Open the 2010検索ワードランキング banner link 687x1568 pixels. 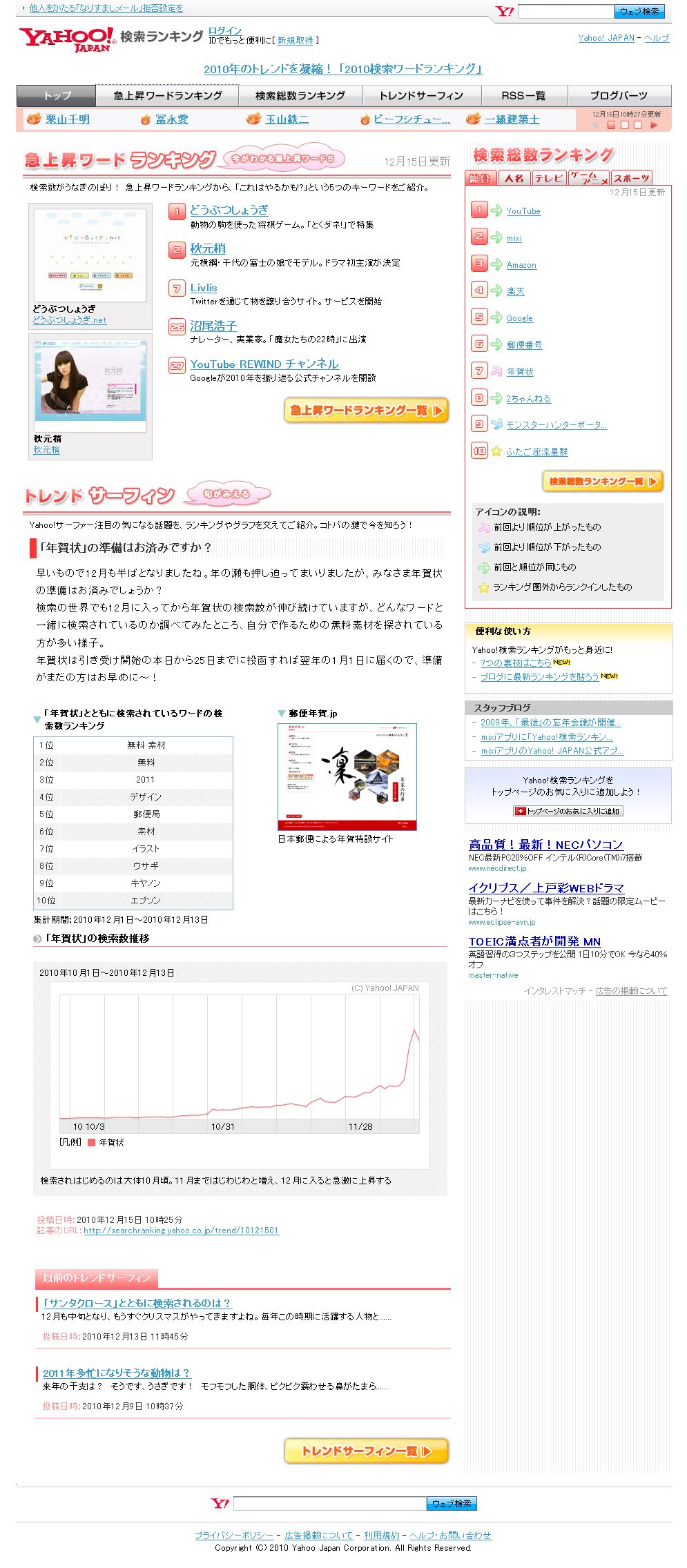(x=342, y=69)
